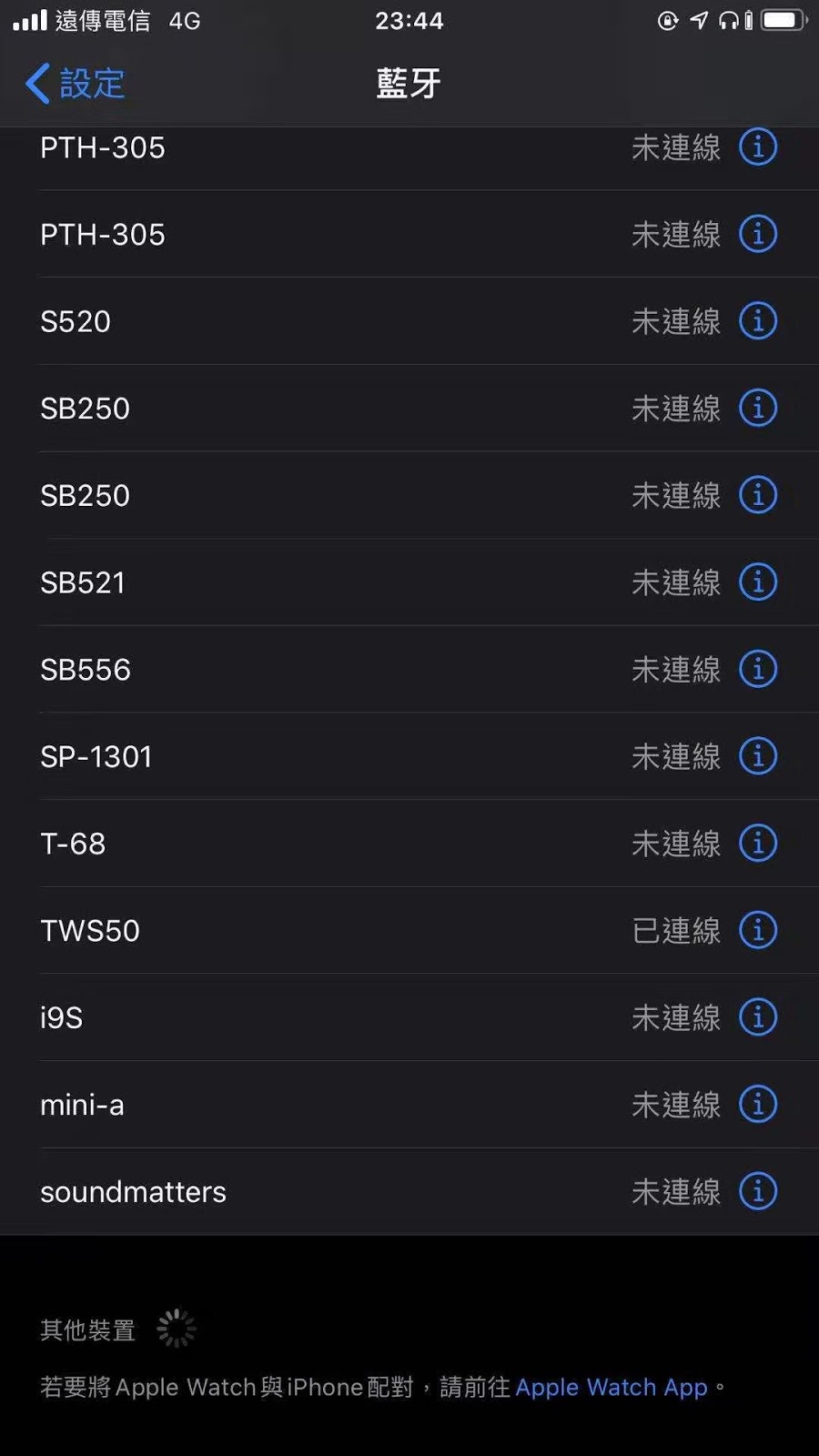This screenshot has width=819, height=1456.
Task: Tap the info icon beside T-68
Action: pos(758,844)
